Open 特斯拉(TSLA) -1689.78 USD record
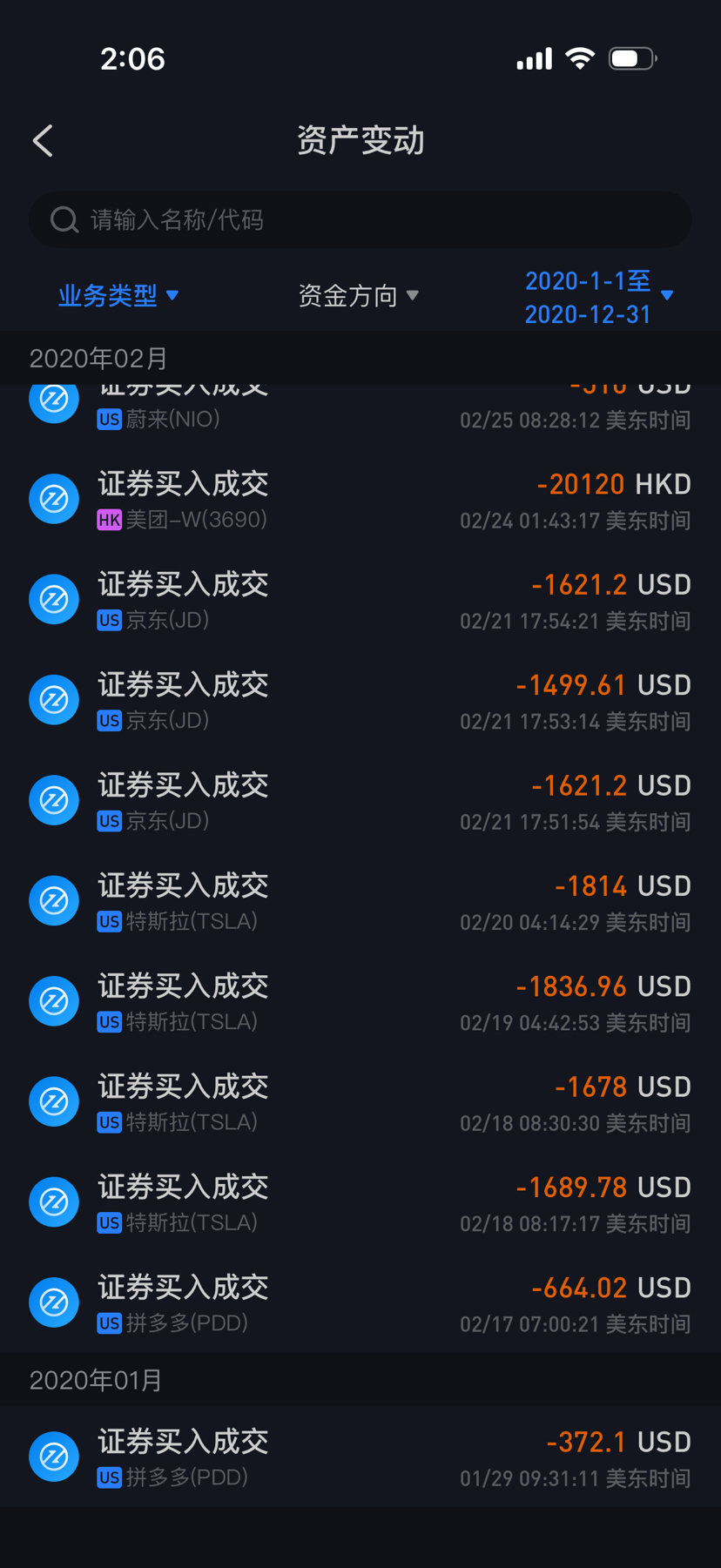The image size is (721, 1568). coord(360,1203)
